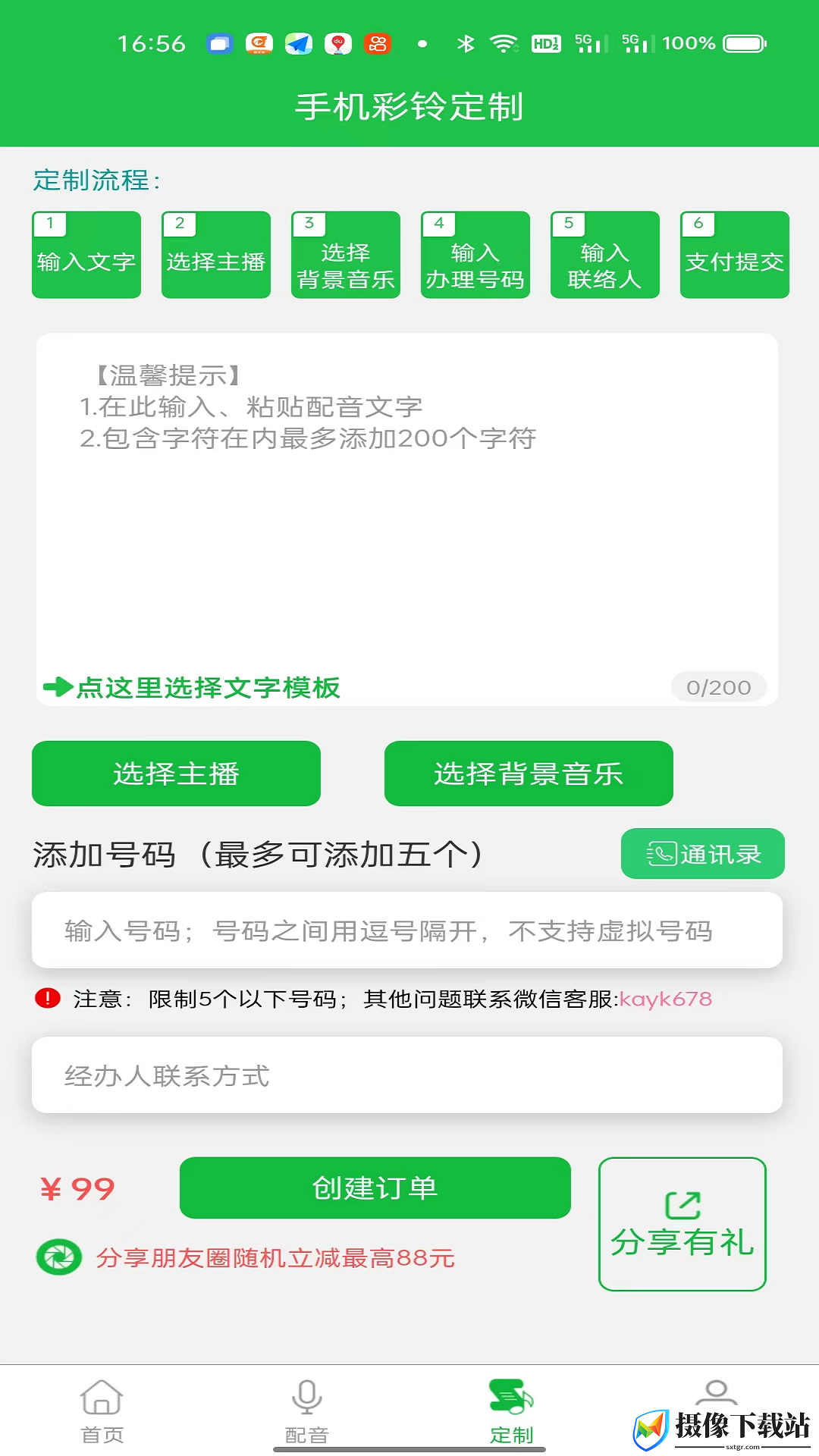This screenshot has width=819, height=1456.
Task: Open 分享有礼 share reward button
Action: pyautogui.click(x=682, y=1224)
